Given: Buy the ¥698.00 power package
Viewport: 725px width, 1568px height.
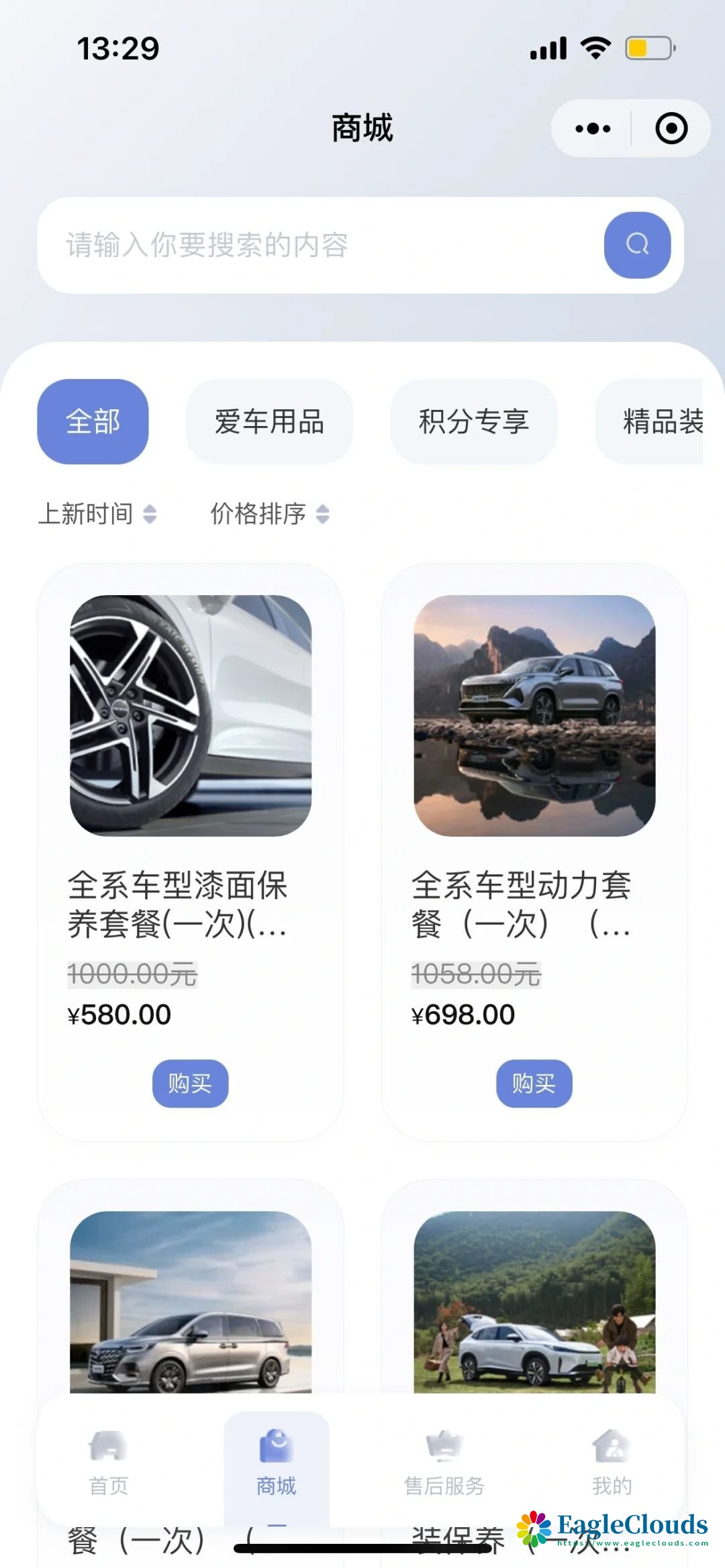Looking at the screenshot, I should [x=534, y=1083].
